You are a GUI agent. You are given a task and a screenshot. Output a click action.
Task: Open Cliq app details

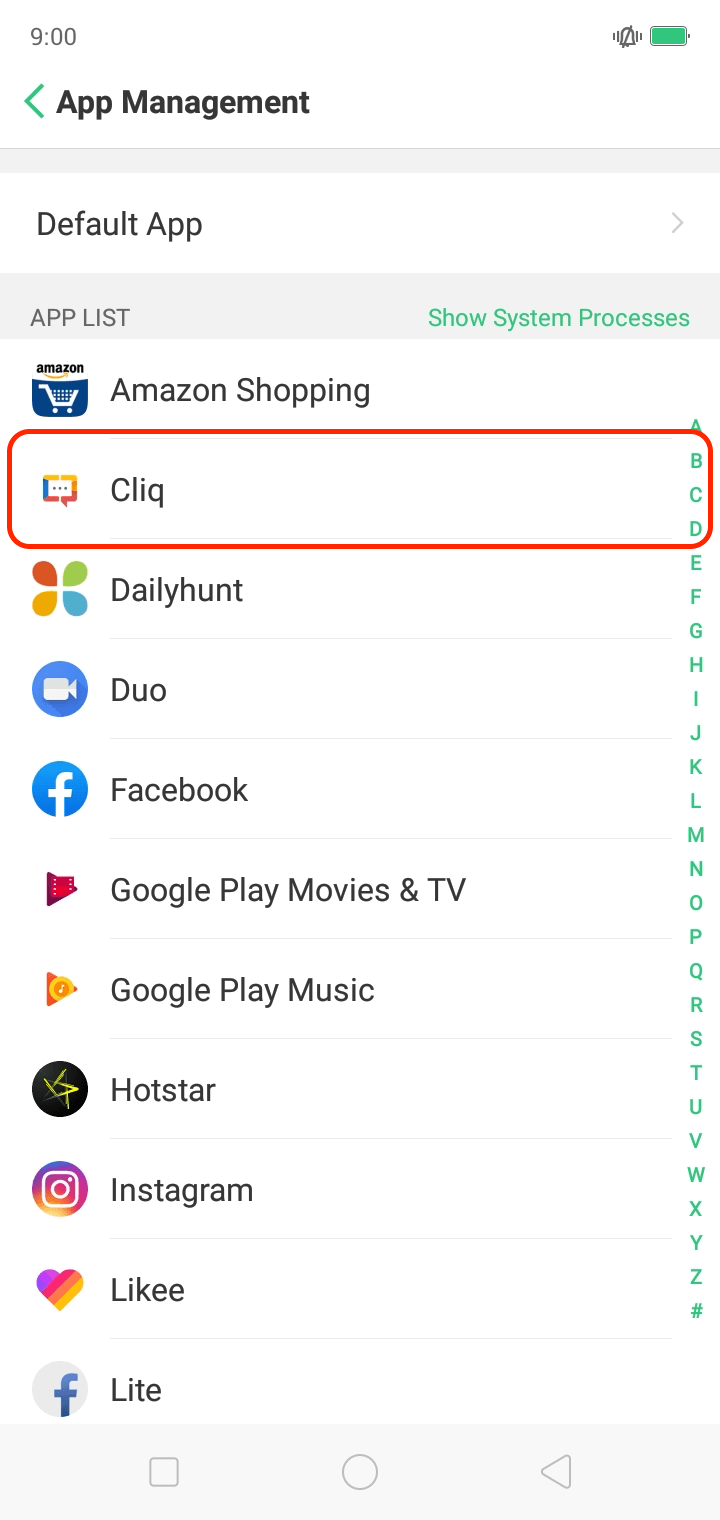click(x=340, y=490)
